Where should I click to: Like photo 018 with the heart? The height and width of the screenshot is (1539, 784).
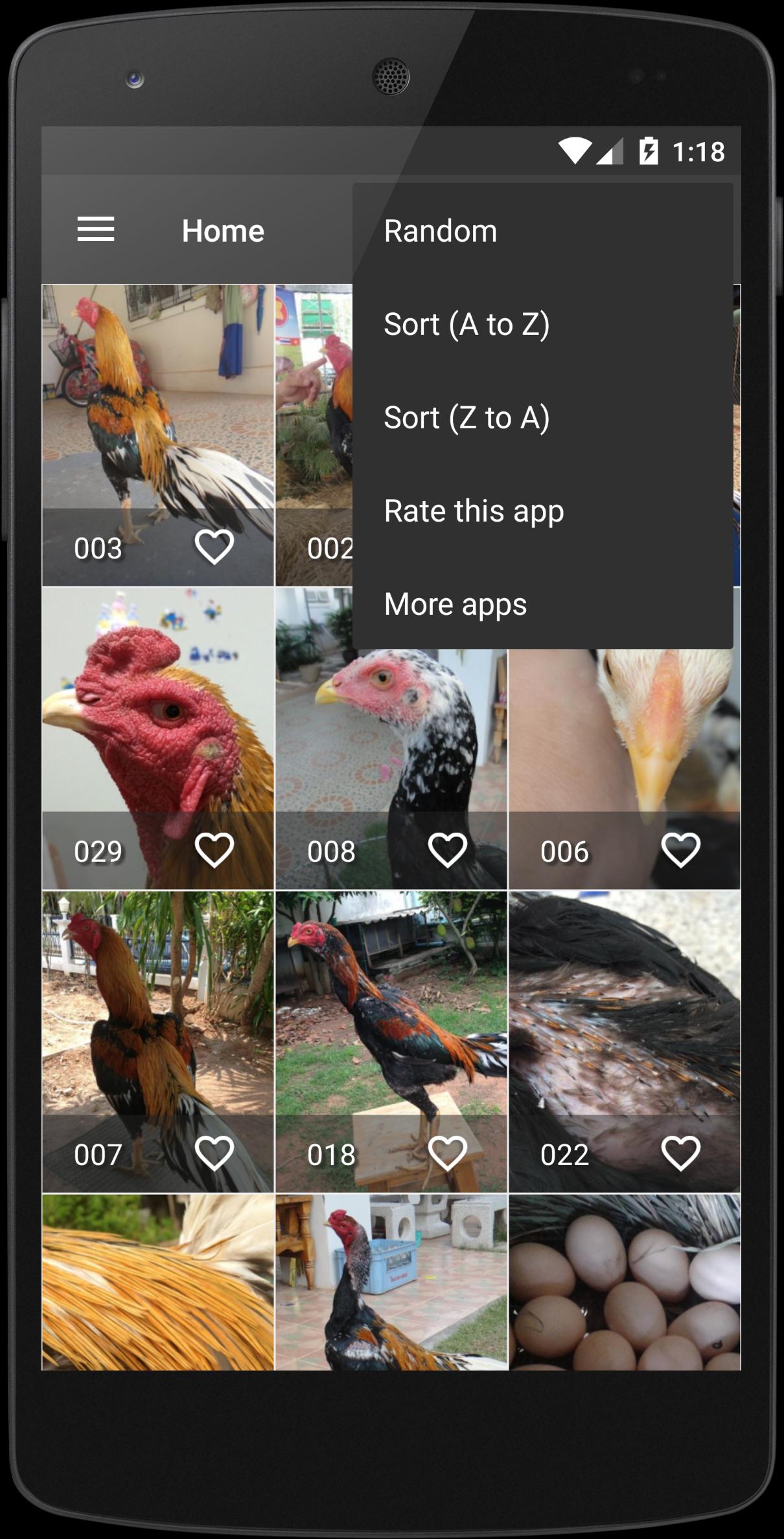pyautogui.click(x=448, y=1153)
